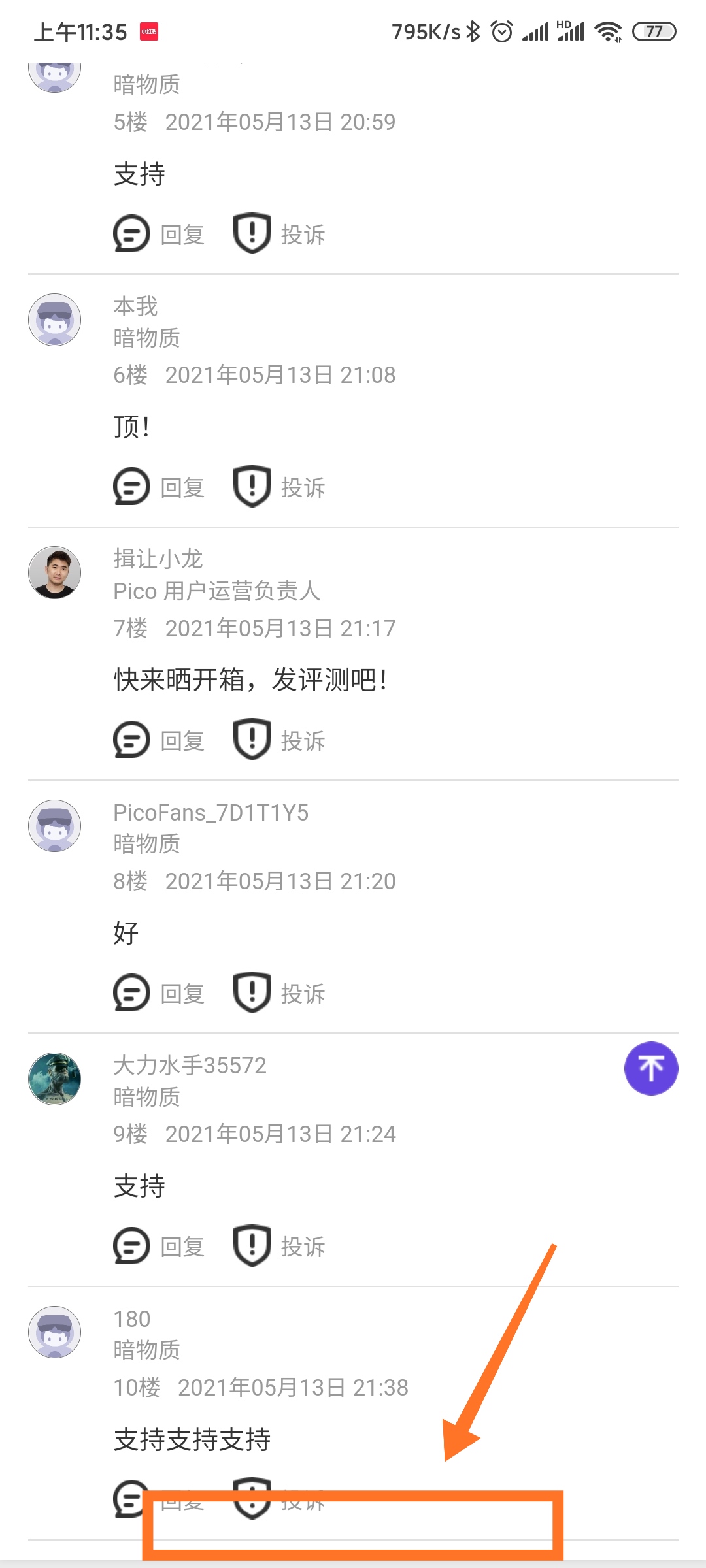Open user 180's avatar on 10楼
This screenshot has height=1568, width=706.
tap(55, 1332)
